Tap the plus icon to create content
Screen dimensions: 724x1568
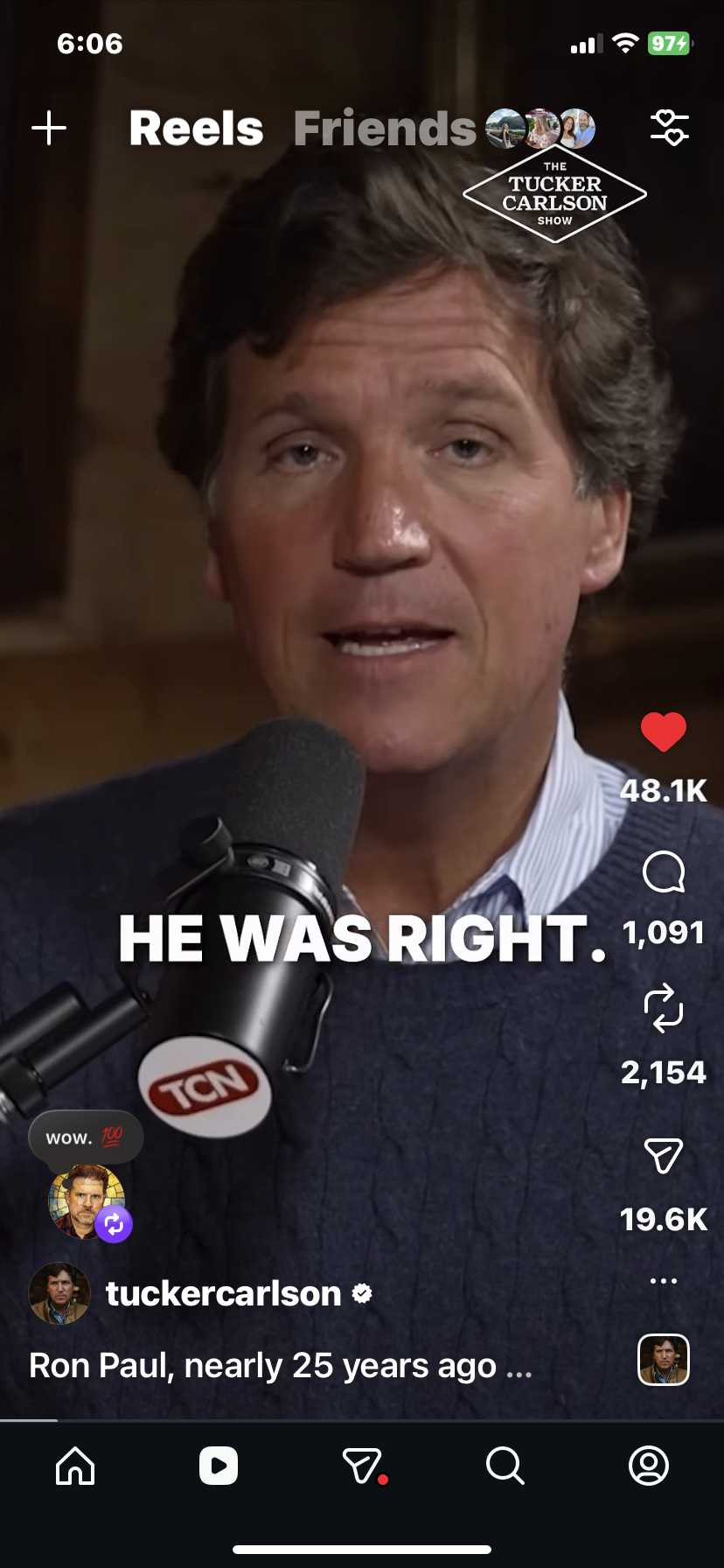coord(49,129)
